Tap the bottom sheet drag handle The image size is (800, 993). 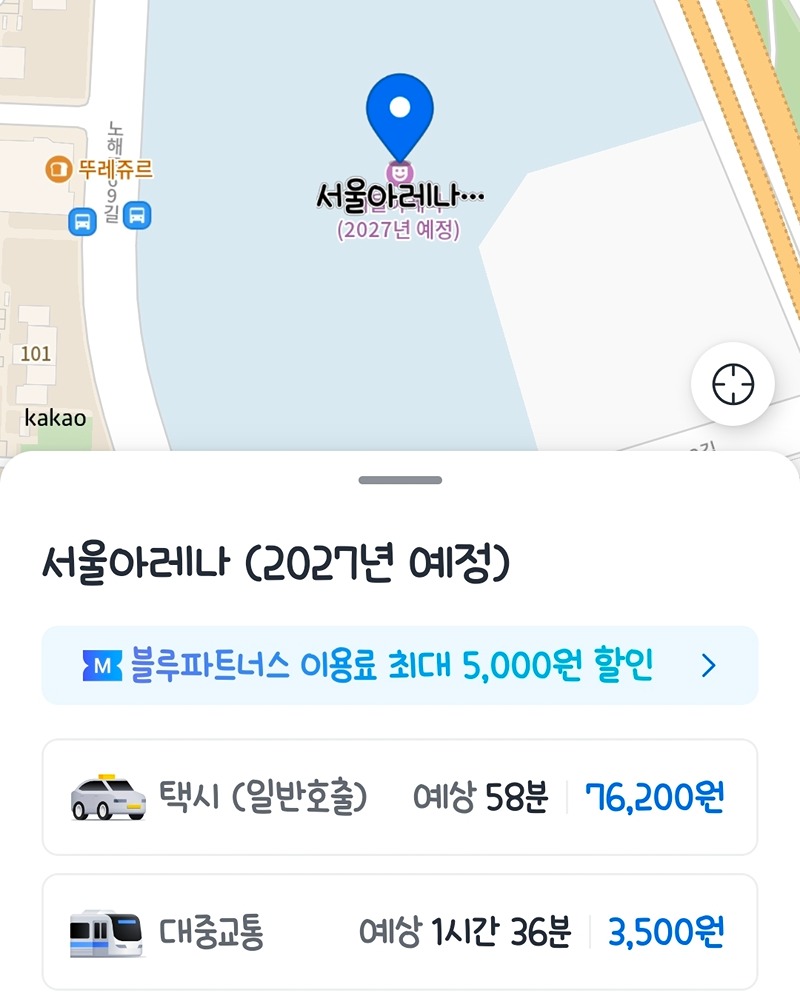click(400, 481)
